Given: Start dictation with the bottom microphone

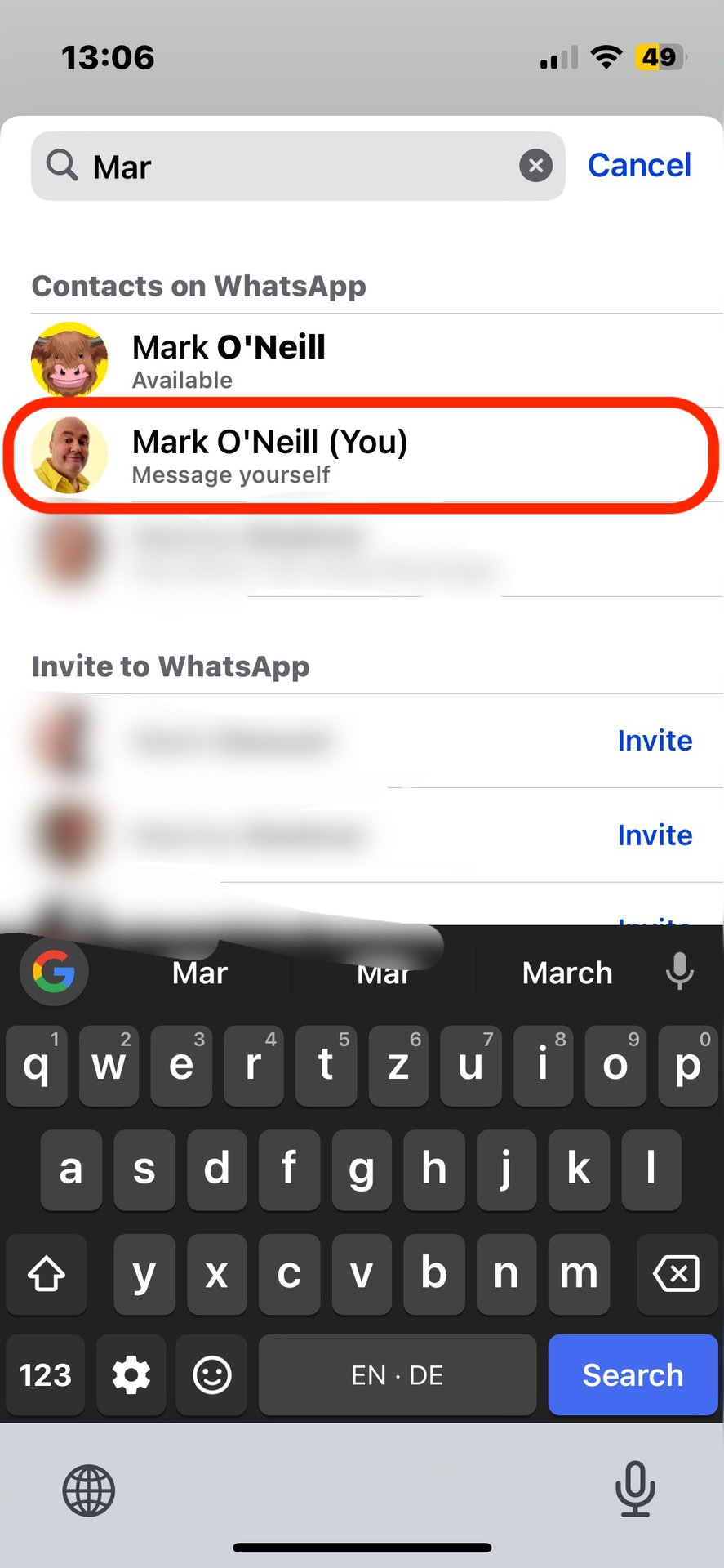Looking at the screenshot, I should [635, 1489].
